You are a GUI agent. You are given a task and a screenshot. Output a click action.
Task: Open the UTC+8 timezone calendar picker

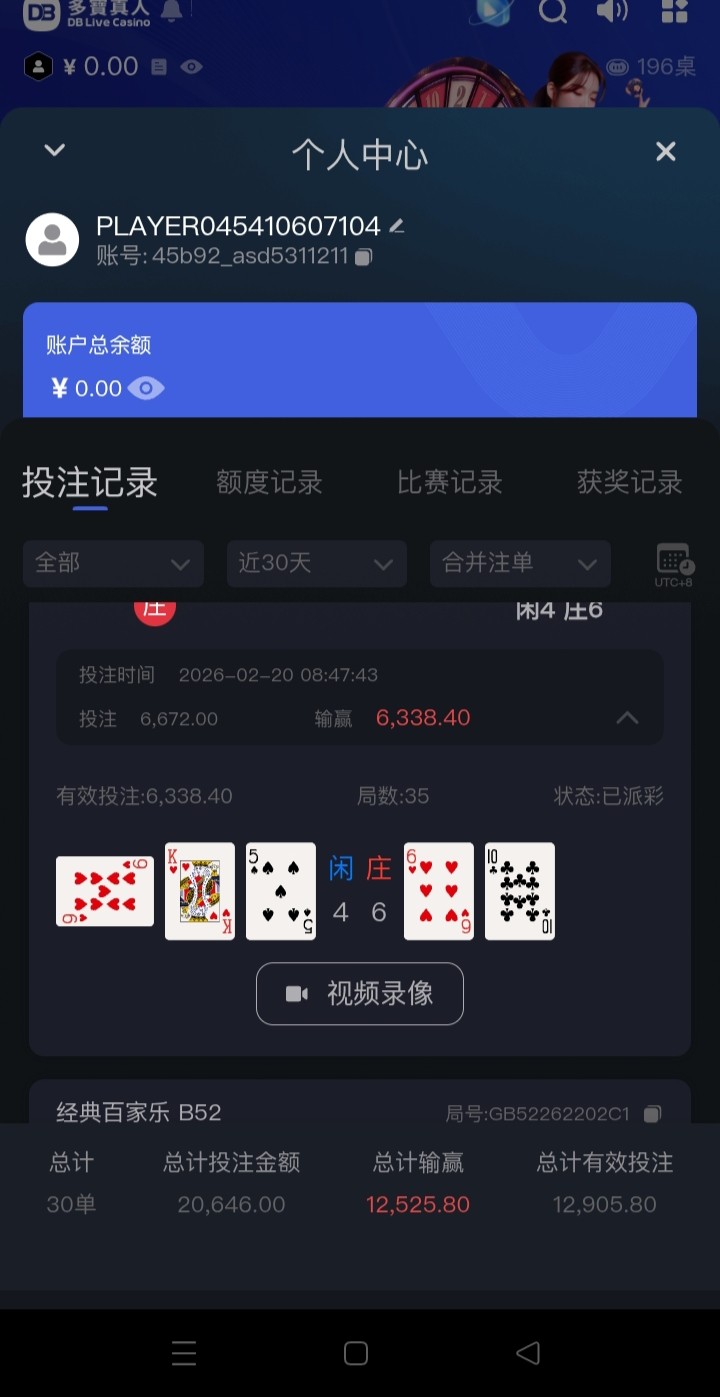pos(673,564)
